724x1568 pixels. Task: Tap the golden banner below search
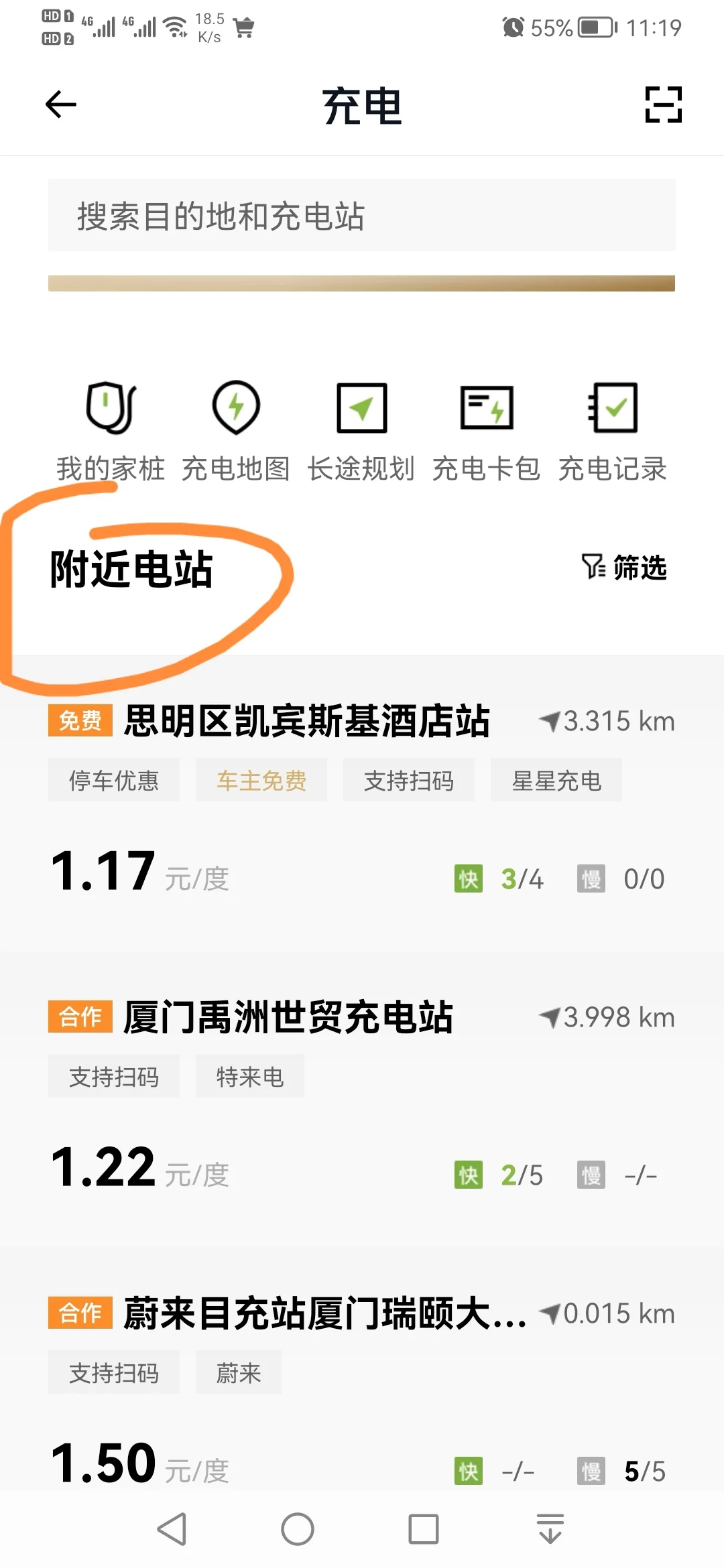coord(362,283)
